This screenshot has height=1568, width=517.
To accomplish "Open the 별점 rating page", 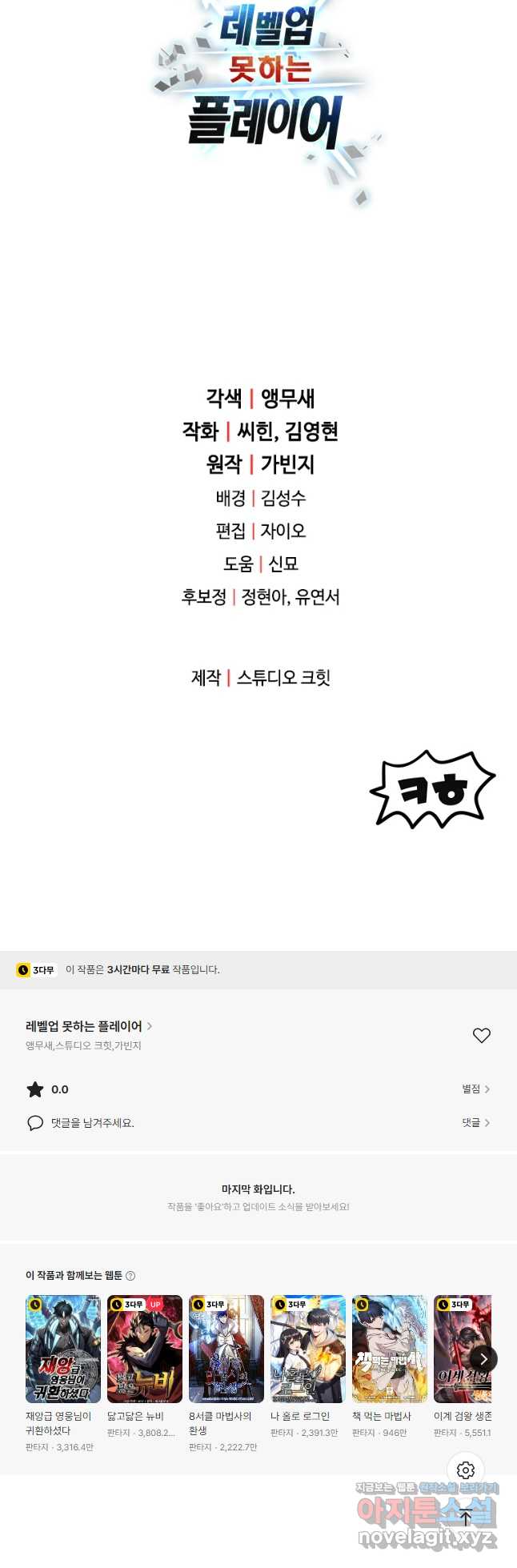I will pyautogui.click(x=475, y=1089).
